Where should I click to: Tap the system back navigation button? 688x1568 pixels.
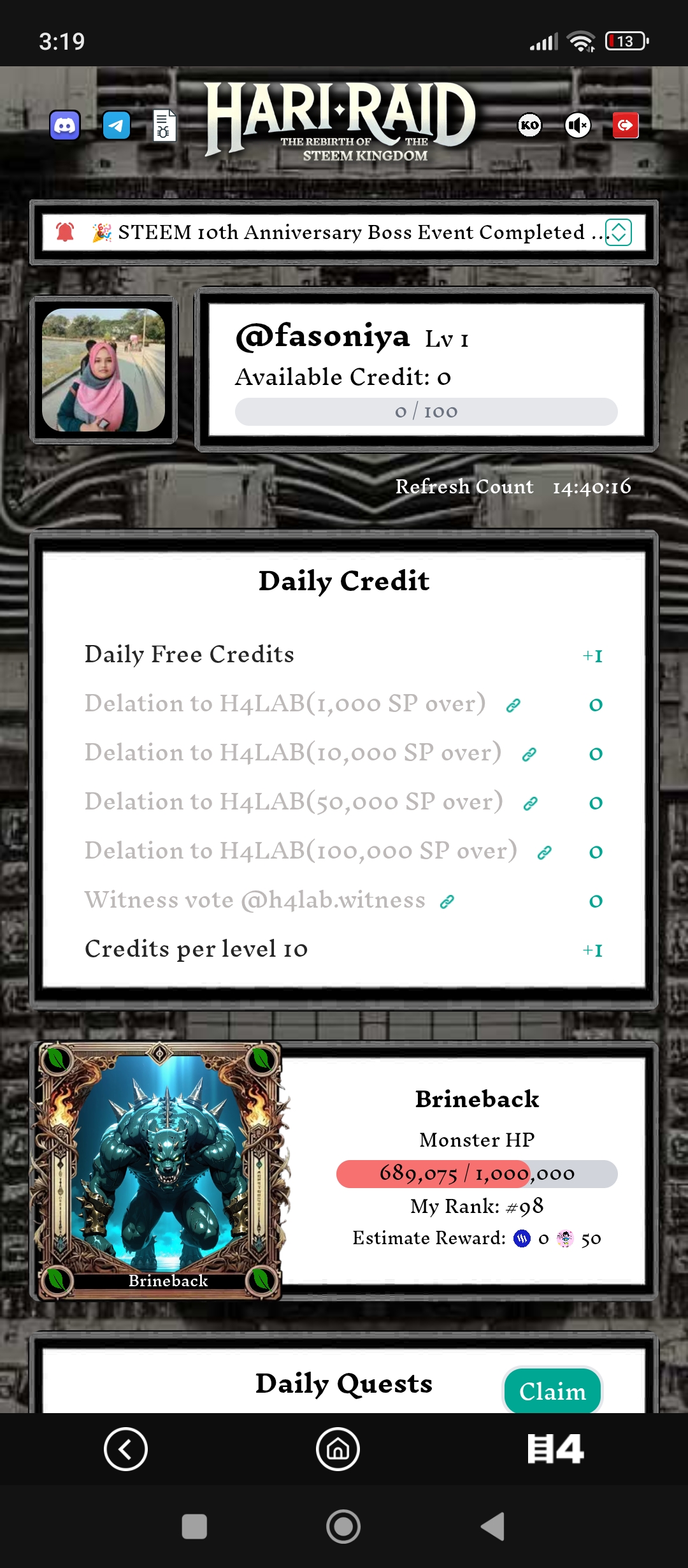(x=492, y=1527)
